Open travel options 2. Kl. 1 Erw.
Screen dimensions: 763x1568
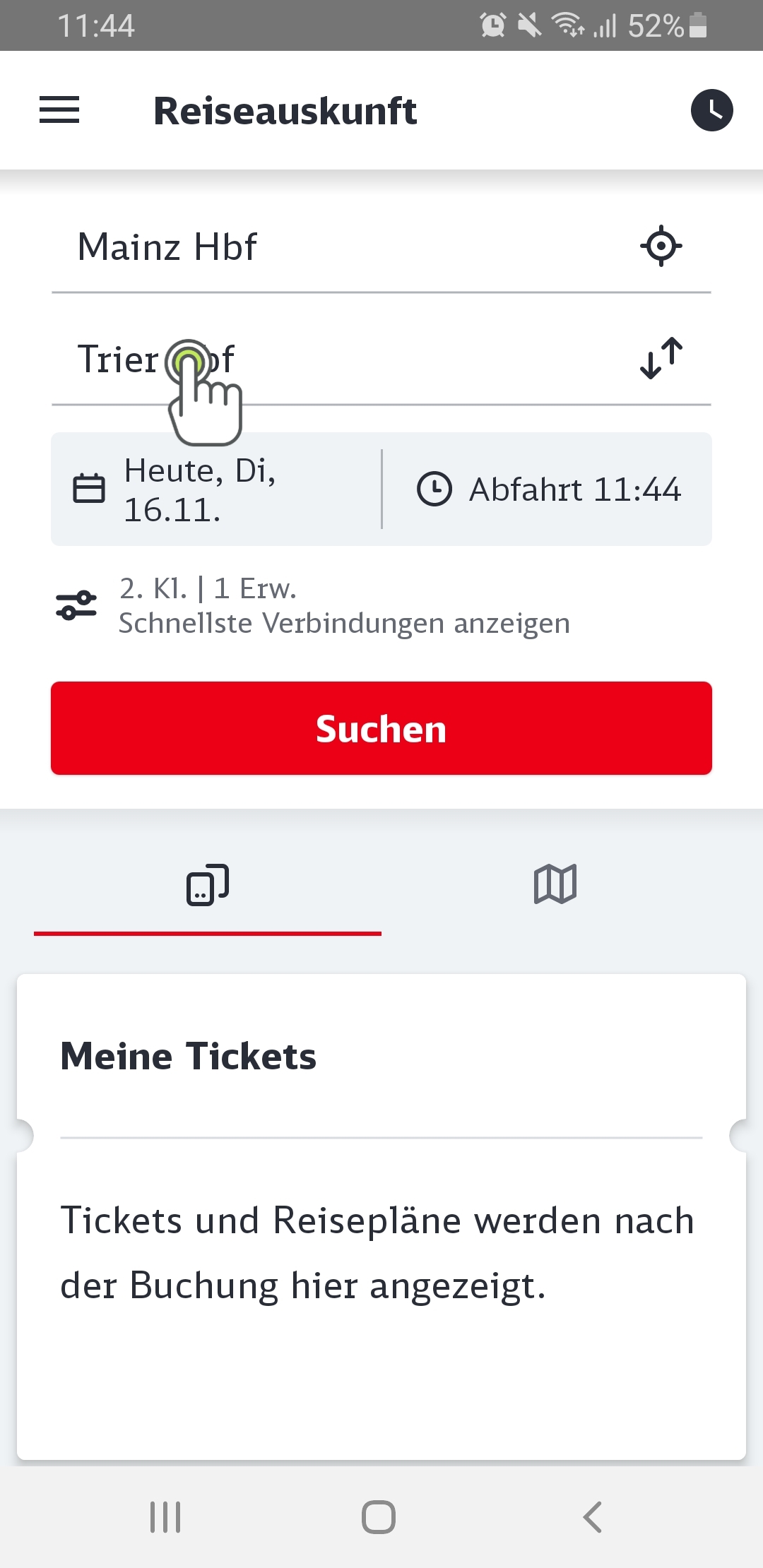[313, 606]
